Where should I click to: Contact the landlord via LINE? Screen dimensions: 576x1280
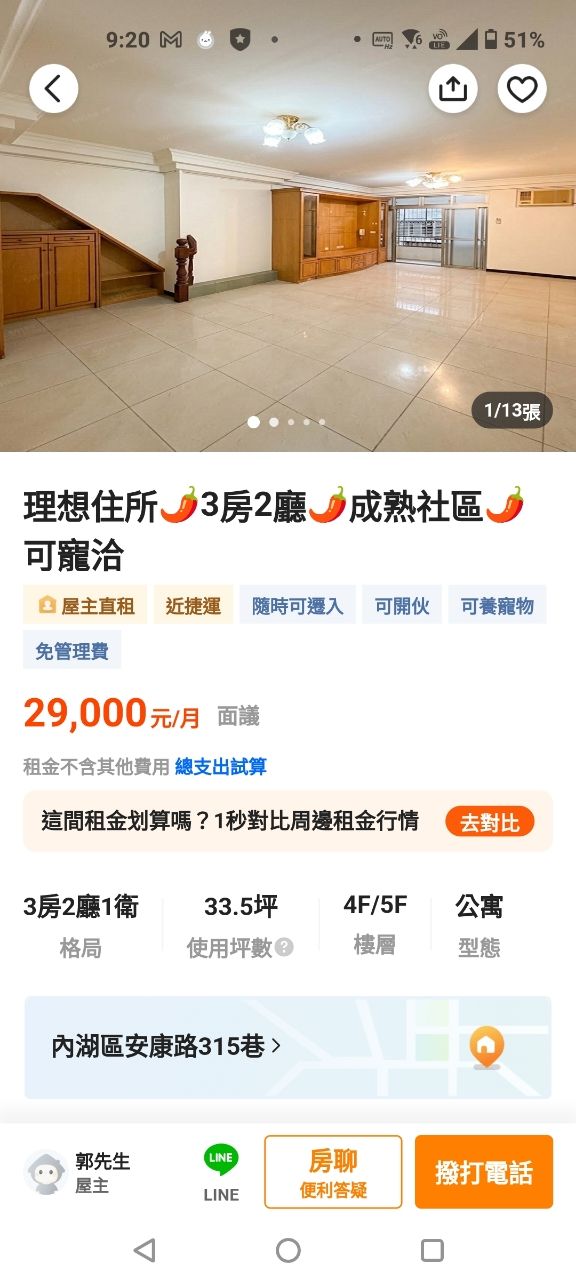coord(221,1173)
